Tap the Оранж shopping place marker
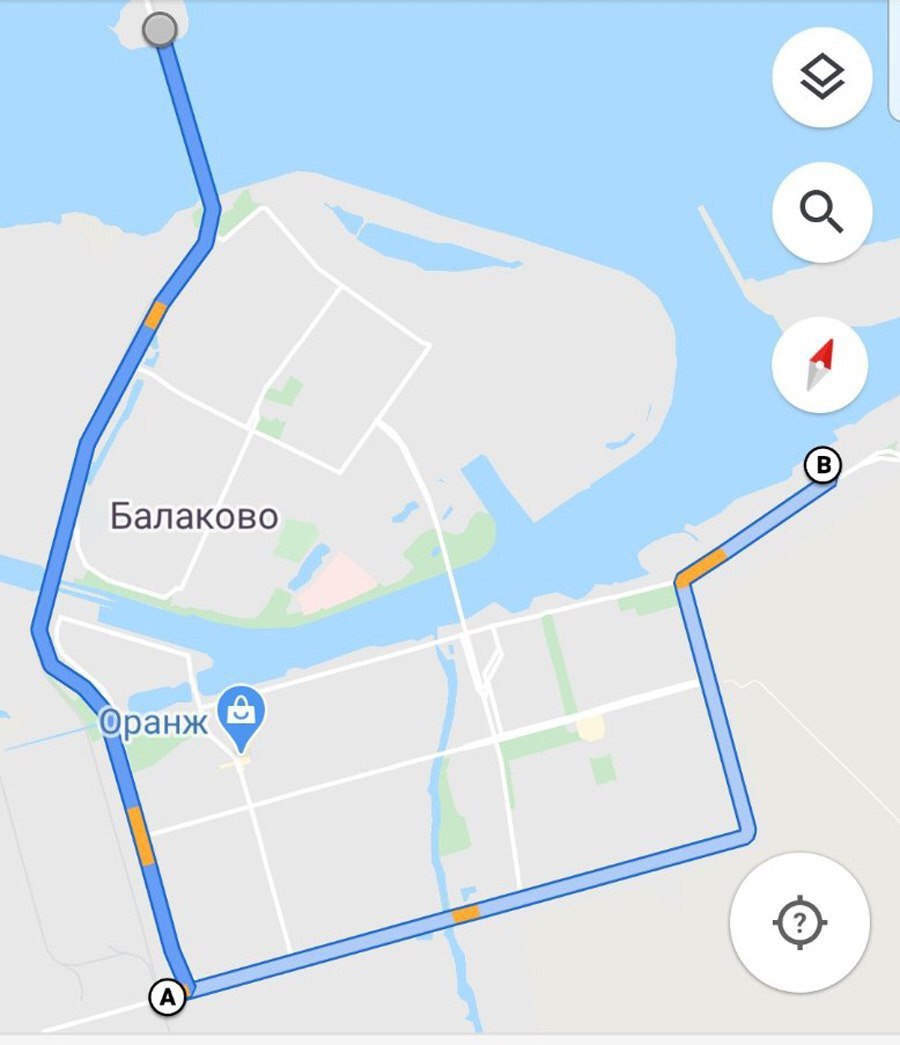Viewport: 900px width, 1045px height. [x=240, y=714]
